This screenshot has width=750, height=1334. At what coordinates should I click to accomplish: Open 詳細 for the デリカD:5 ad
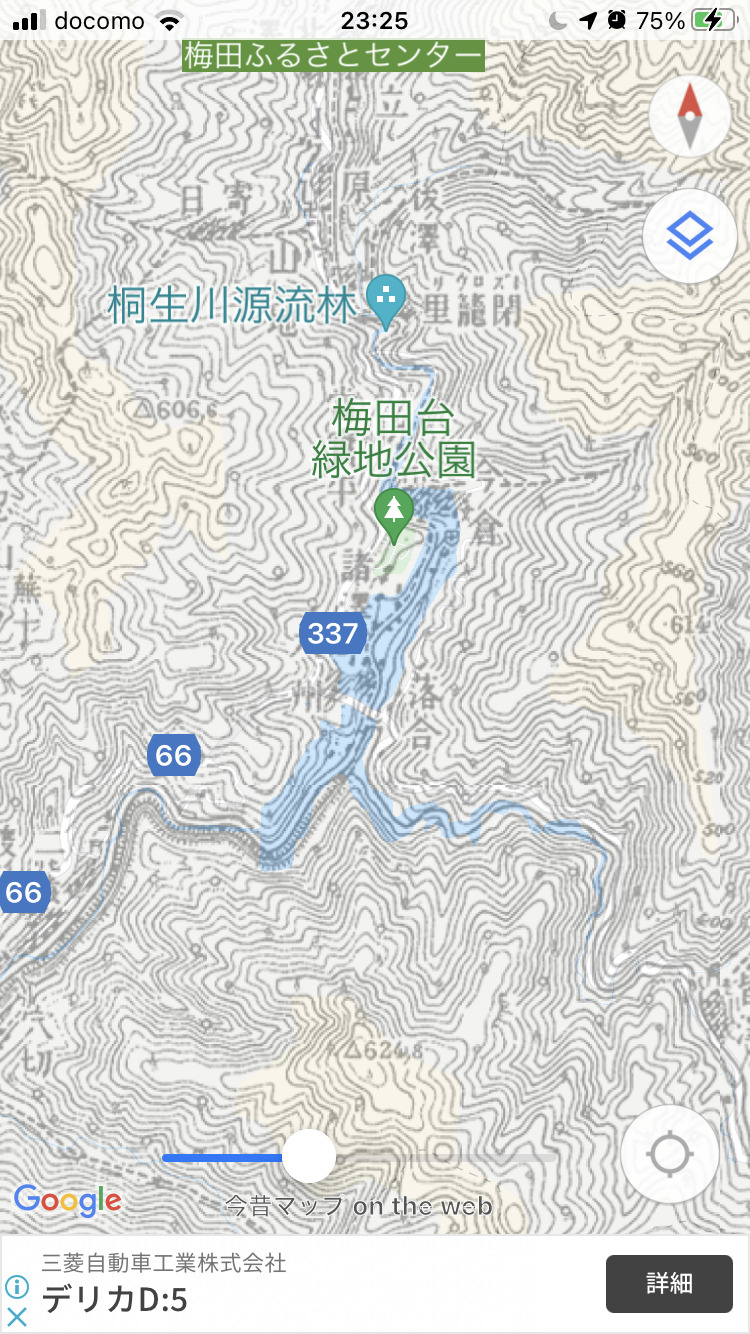[x=669, y=1283]
